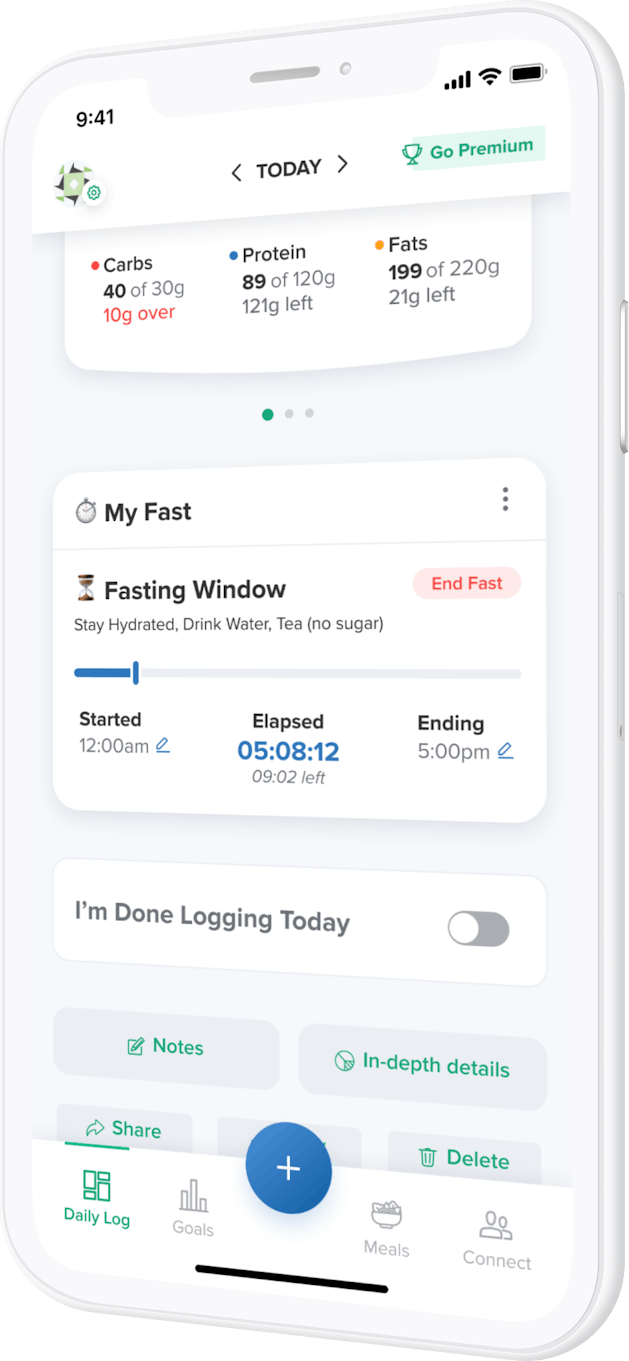Image resolution: width=629 pixels, height=1361 pixels.
Task: View In-depth details
Action: click(x=422, y=1065)
